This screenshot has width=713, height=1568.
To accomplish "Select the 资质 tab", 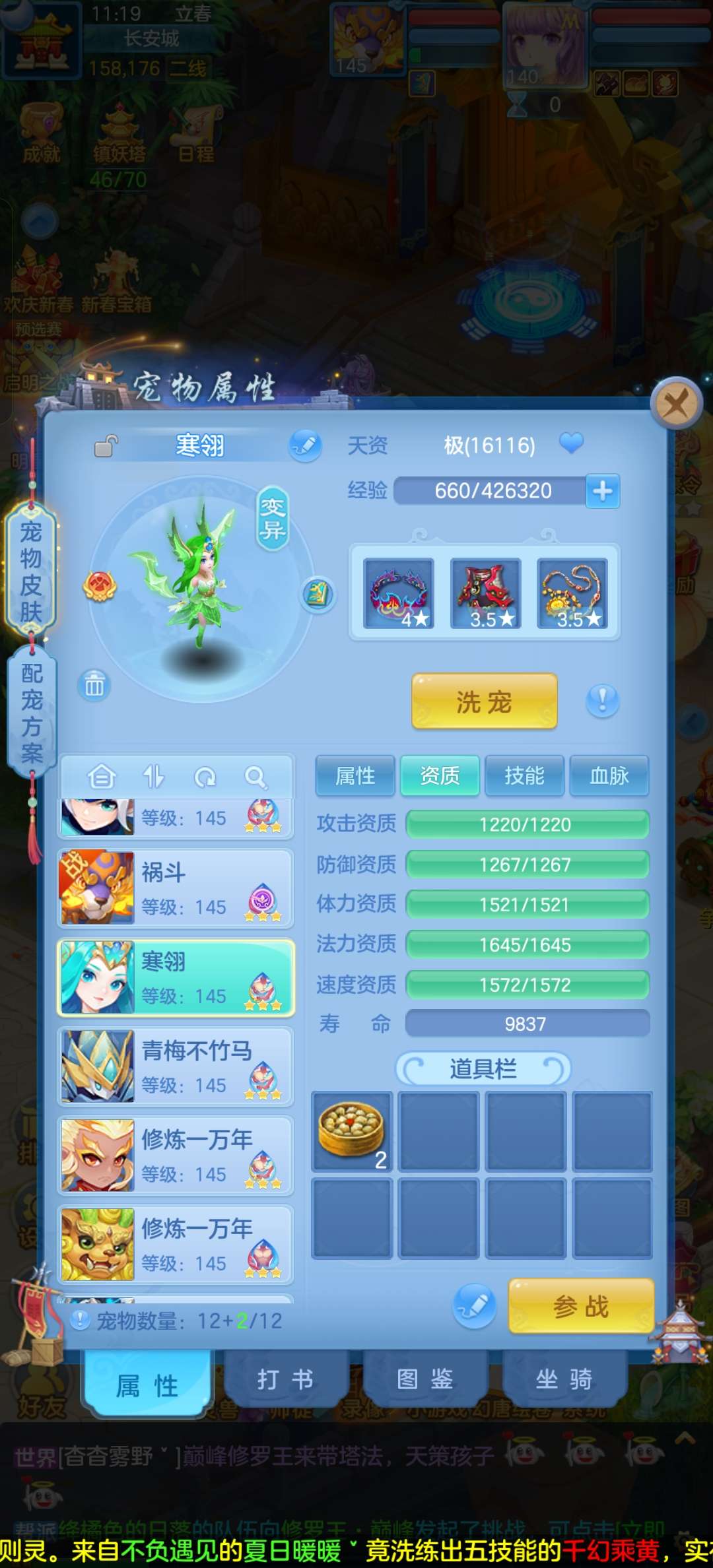I will point(440,776).
